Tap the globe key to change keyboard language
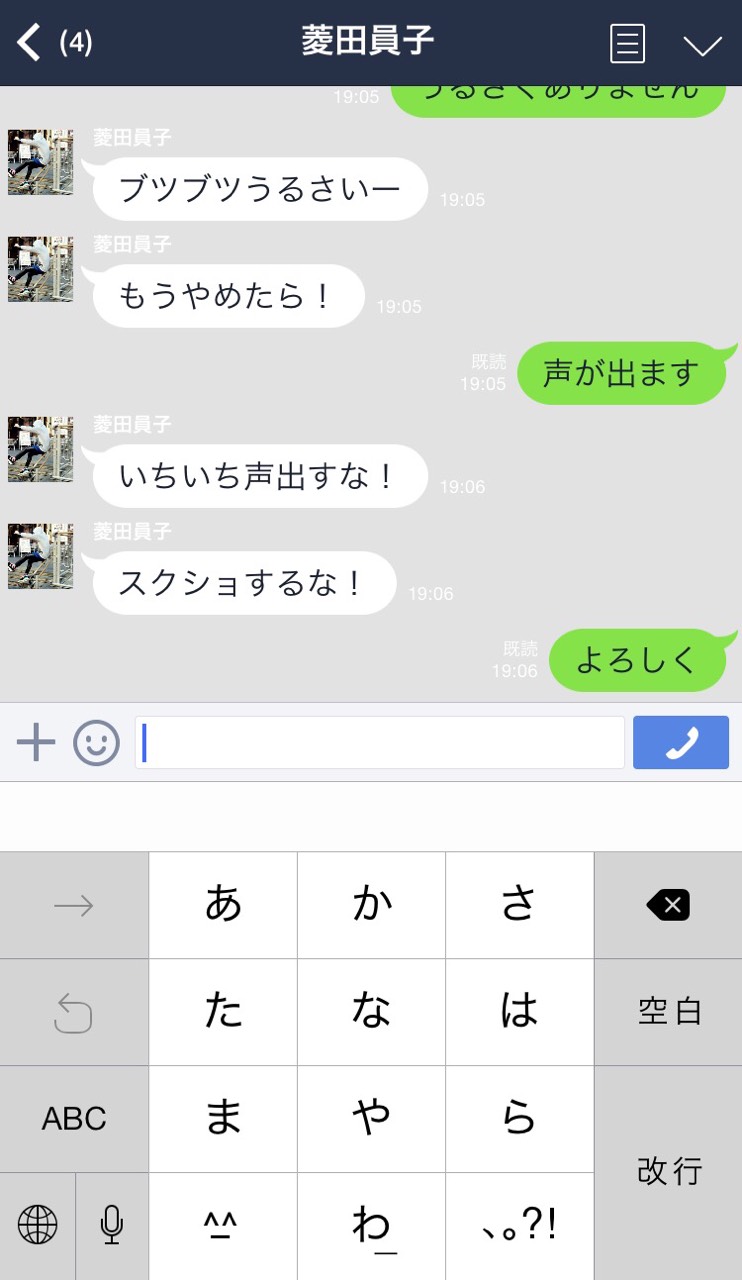The image size is (742, 1280). [x=38, y=1225]
